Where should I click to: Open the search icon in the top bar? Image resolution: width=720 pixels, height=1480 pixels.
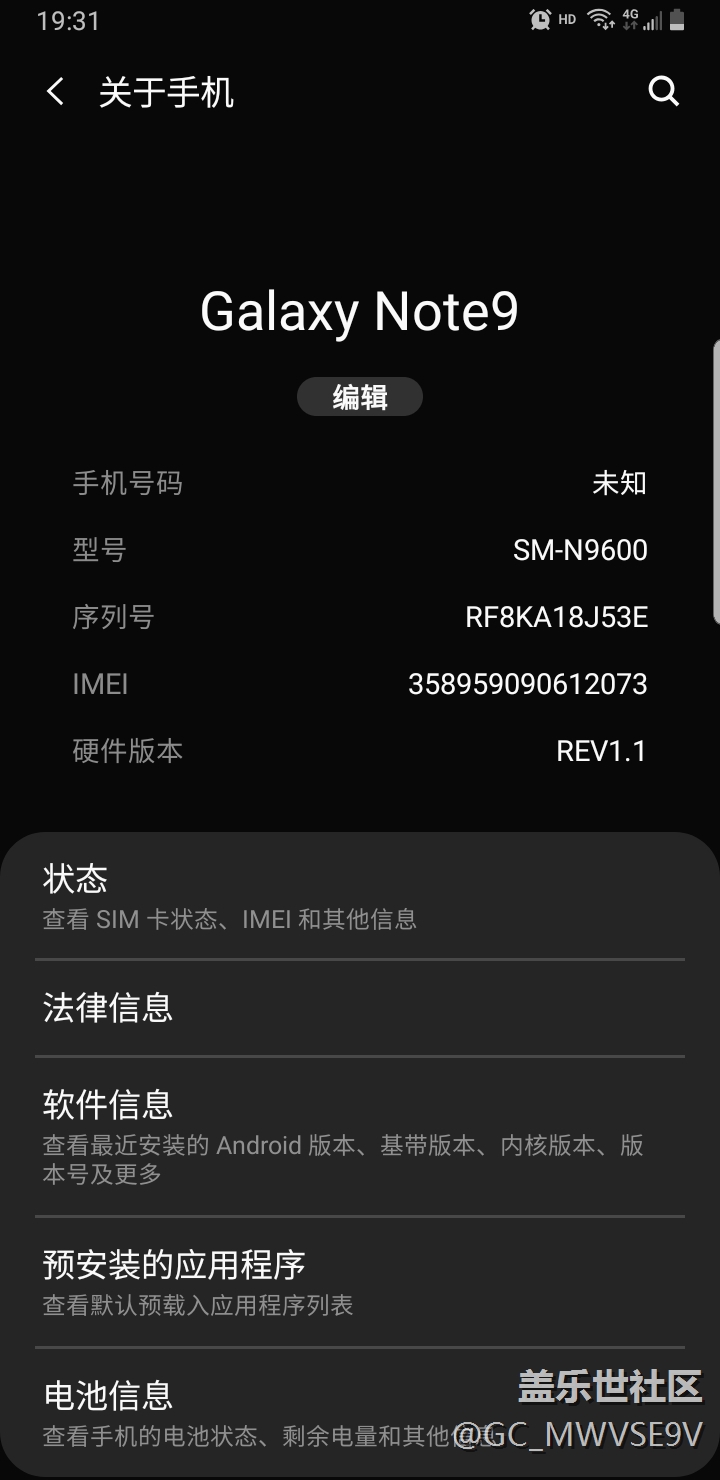663,92
